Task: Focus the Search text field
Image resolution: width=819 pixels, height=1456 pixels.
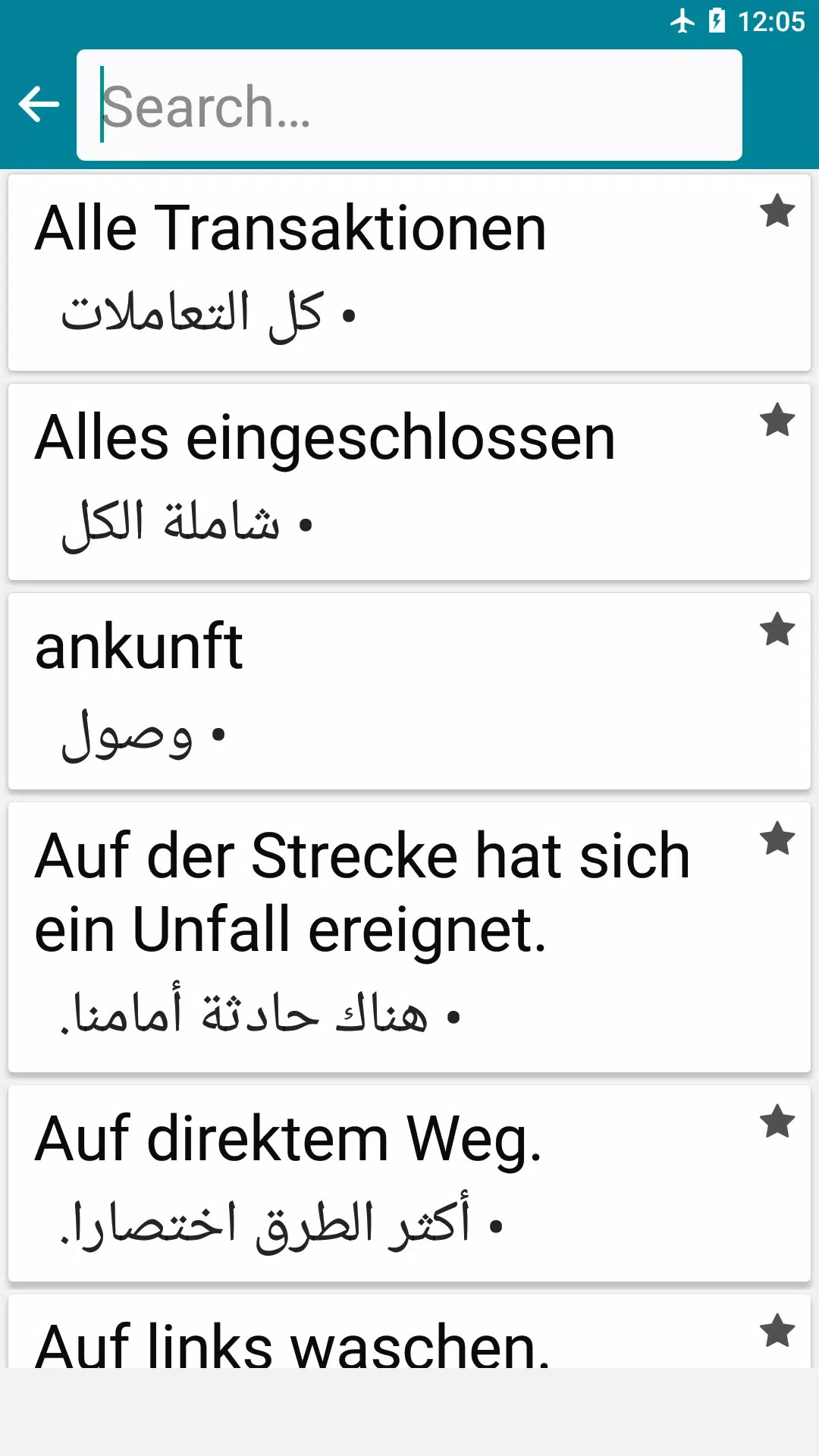Action: (409, 105)
